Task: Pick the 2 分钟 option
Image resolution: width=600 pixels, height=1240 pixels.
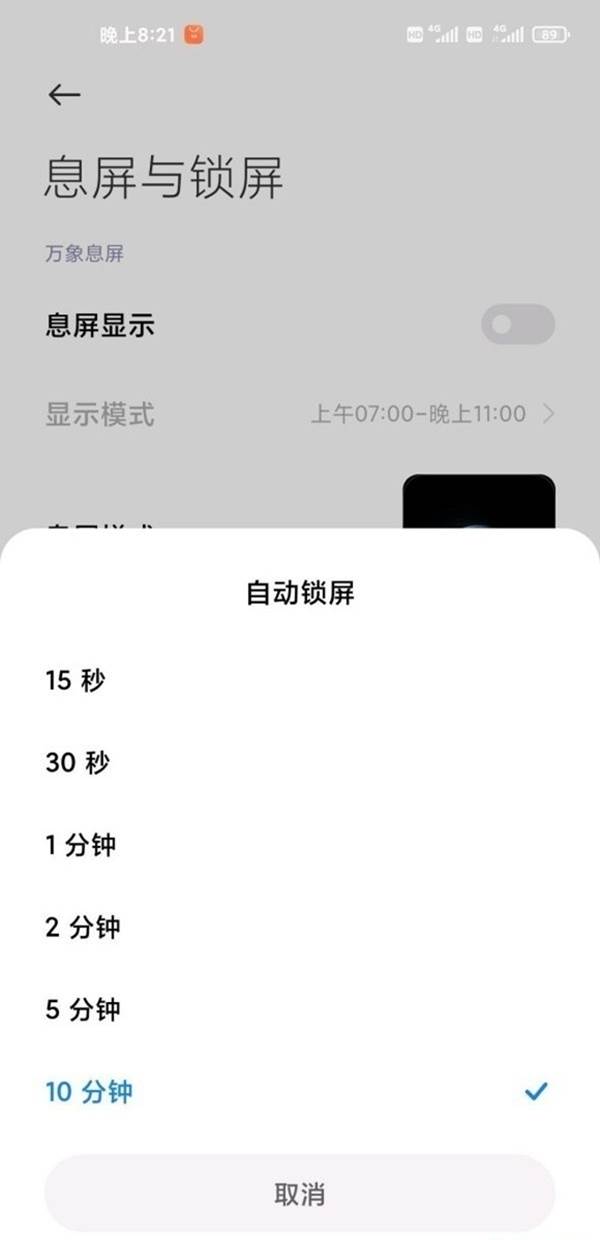Action: coord(300,927)
